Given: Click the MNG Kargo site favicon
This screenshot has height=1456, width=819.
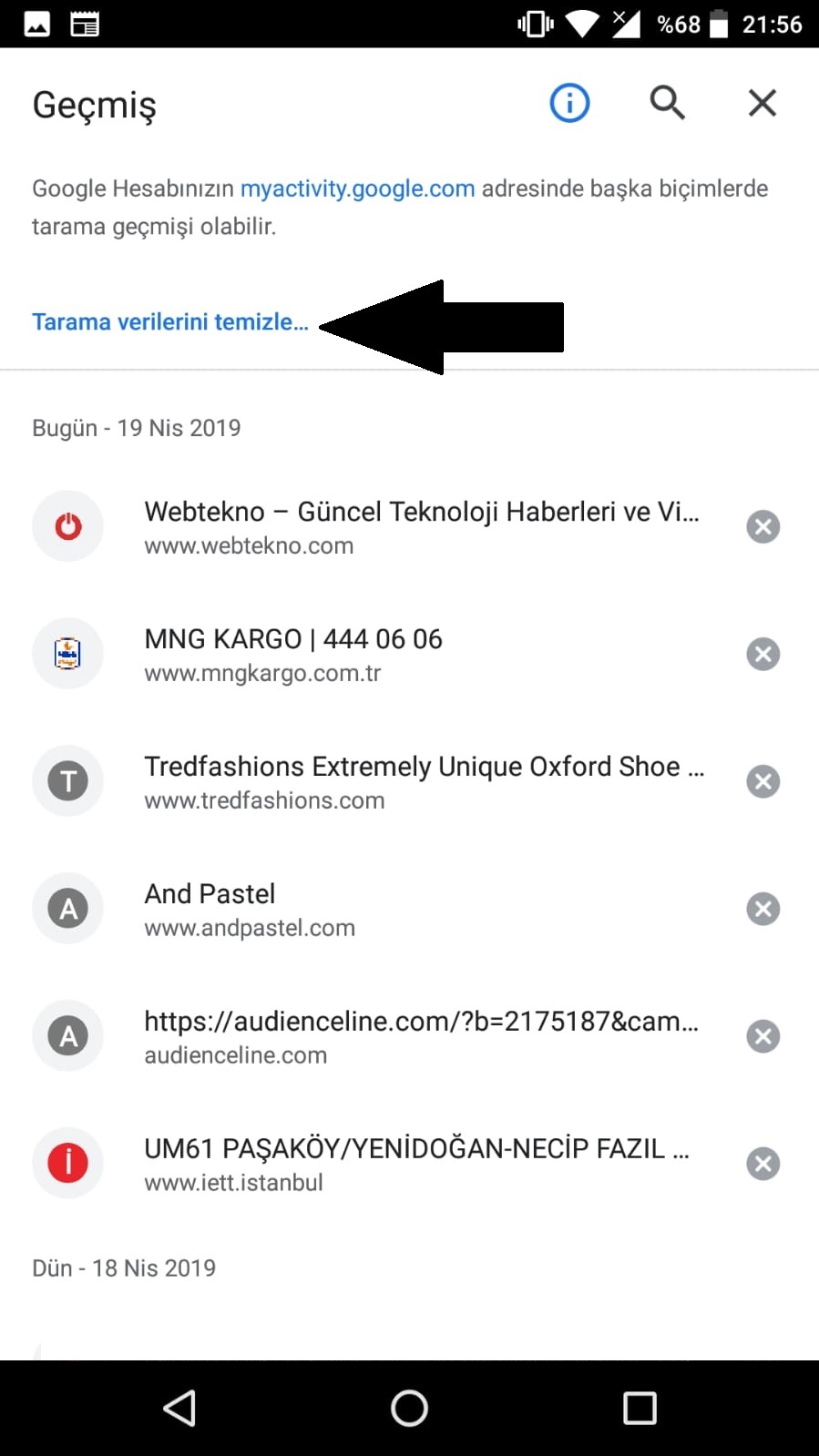Looking at the screenshot, I should [x=67, y=653].
